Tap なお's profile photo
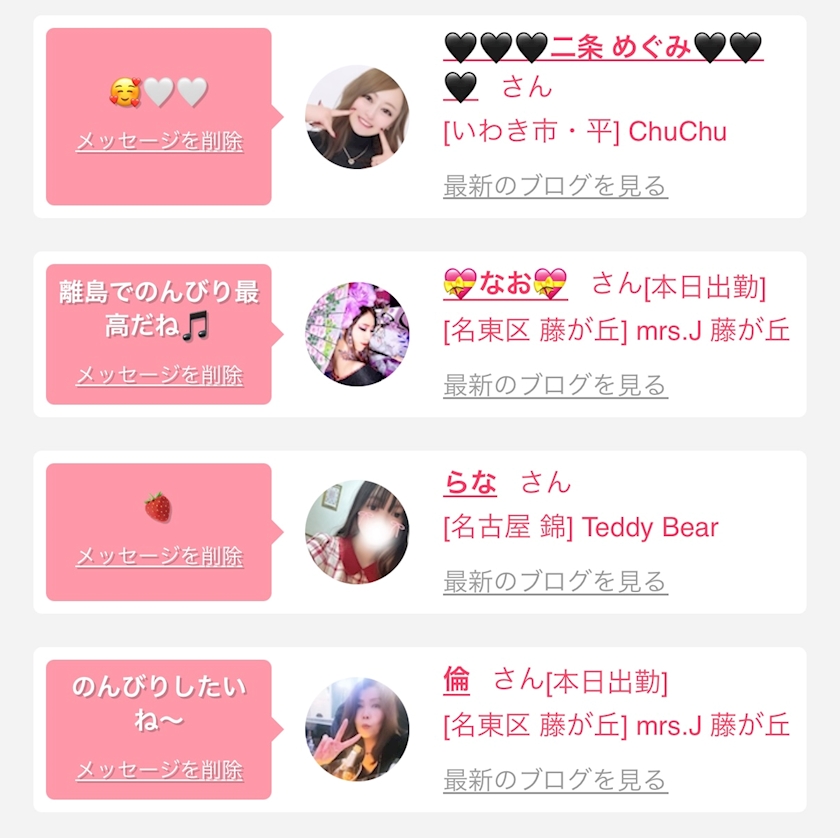This screenshot has height=838, width=840. (357, 334)
